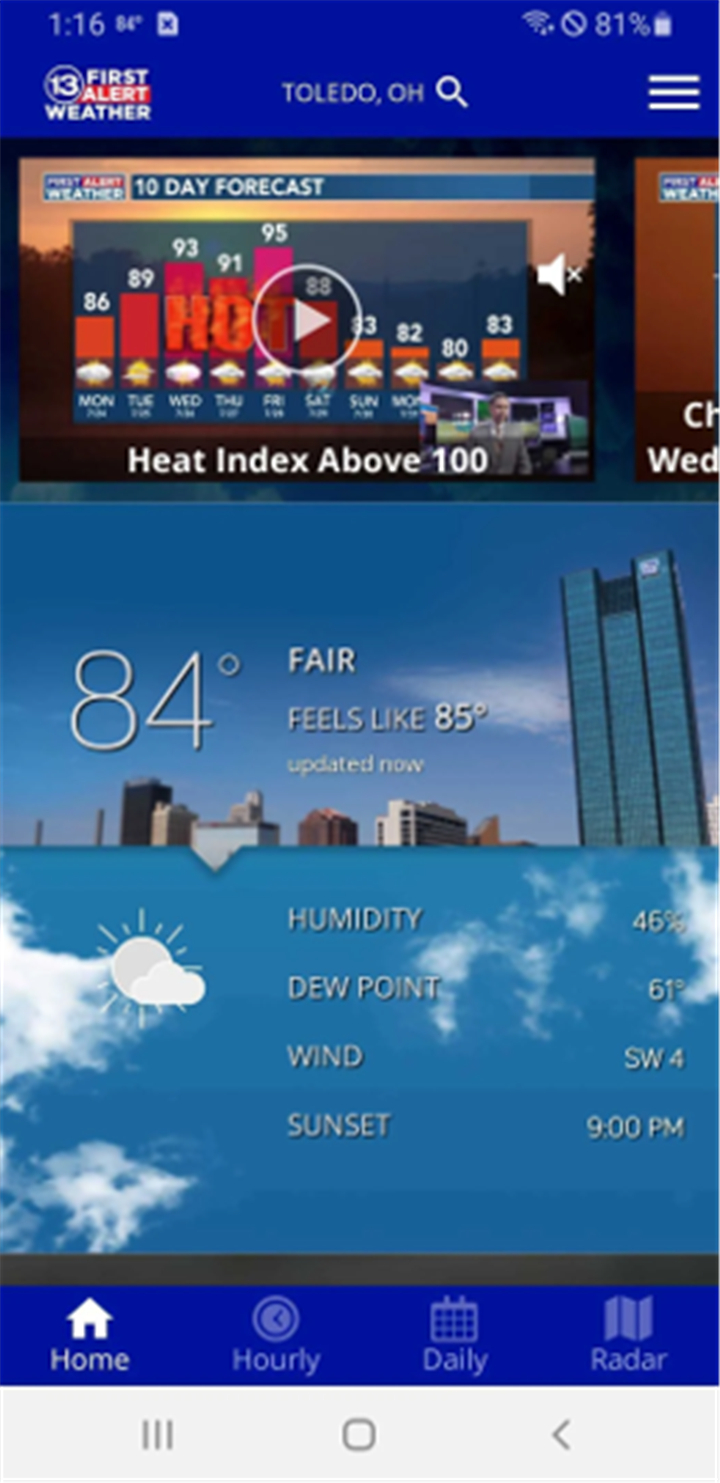This screenshot has height=1483, width=720.
Task: Select the Home tab
Action: pyautogui.click(x=89, y=1335)
